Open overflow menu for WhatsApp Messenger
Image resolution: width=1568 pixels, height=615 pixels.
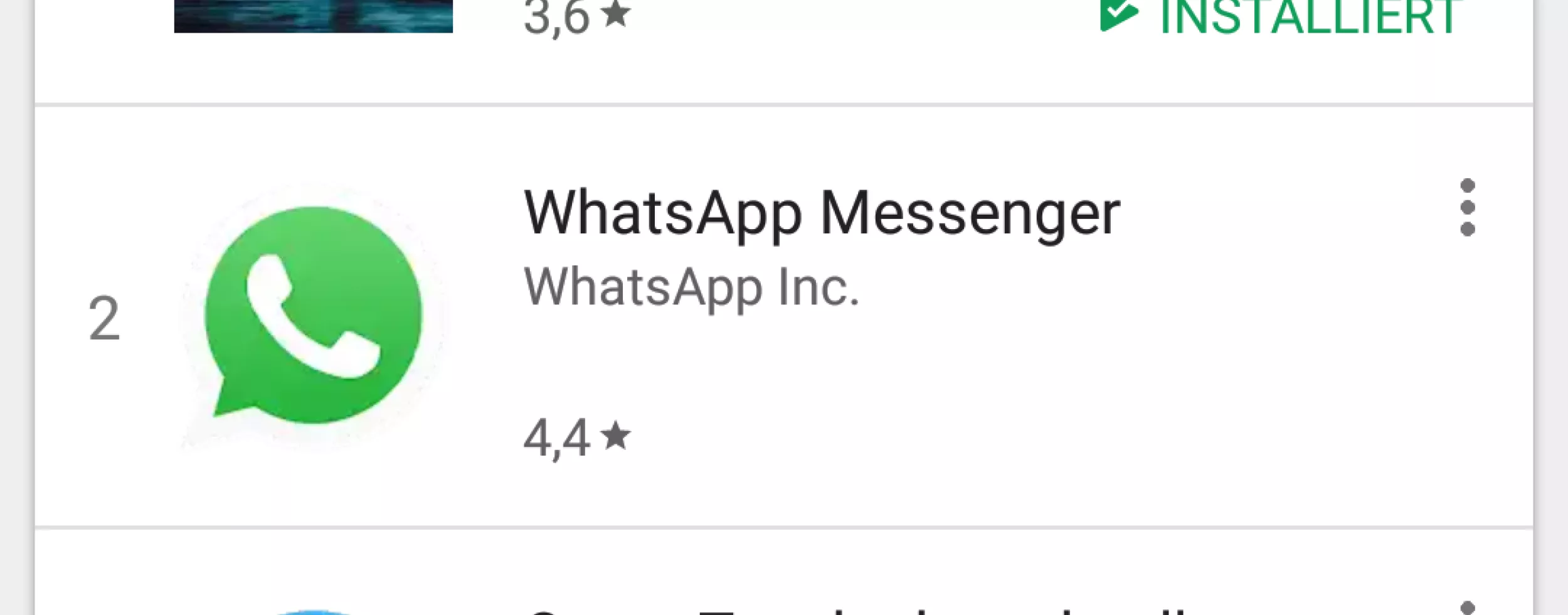coord(1467,208)
